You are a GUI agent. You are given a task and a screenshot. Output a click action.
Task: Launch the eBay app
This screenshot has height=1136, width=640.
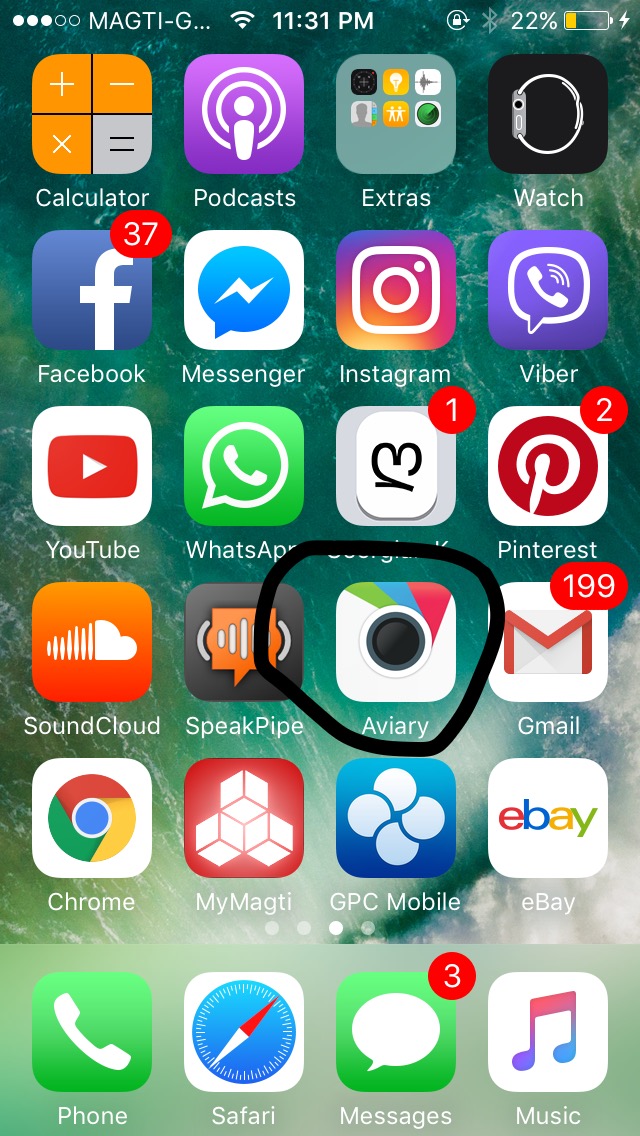(548, 819)
